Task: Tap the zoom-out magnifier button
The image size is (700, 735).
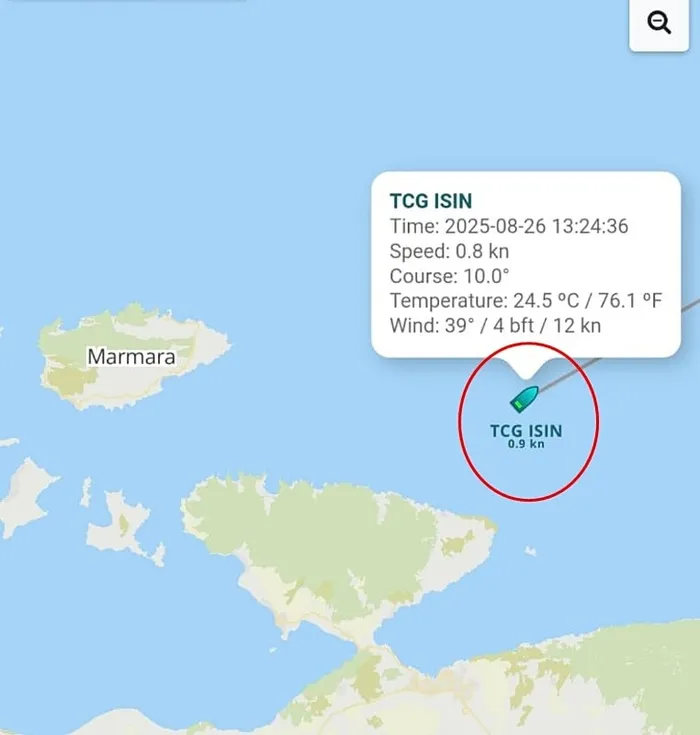Action: [659, 23]
